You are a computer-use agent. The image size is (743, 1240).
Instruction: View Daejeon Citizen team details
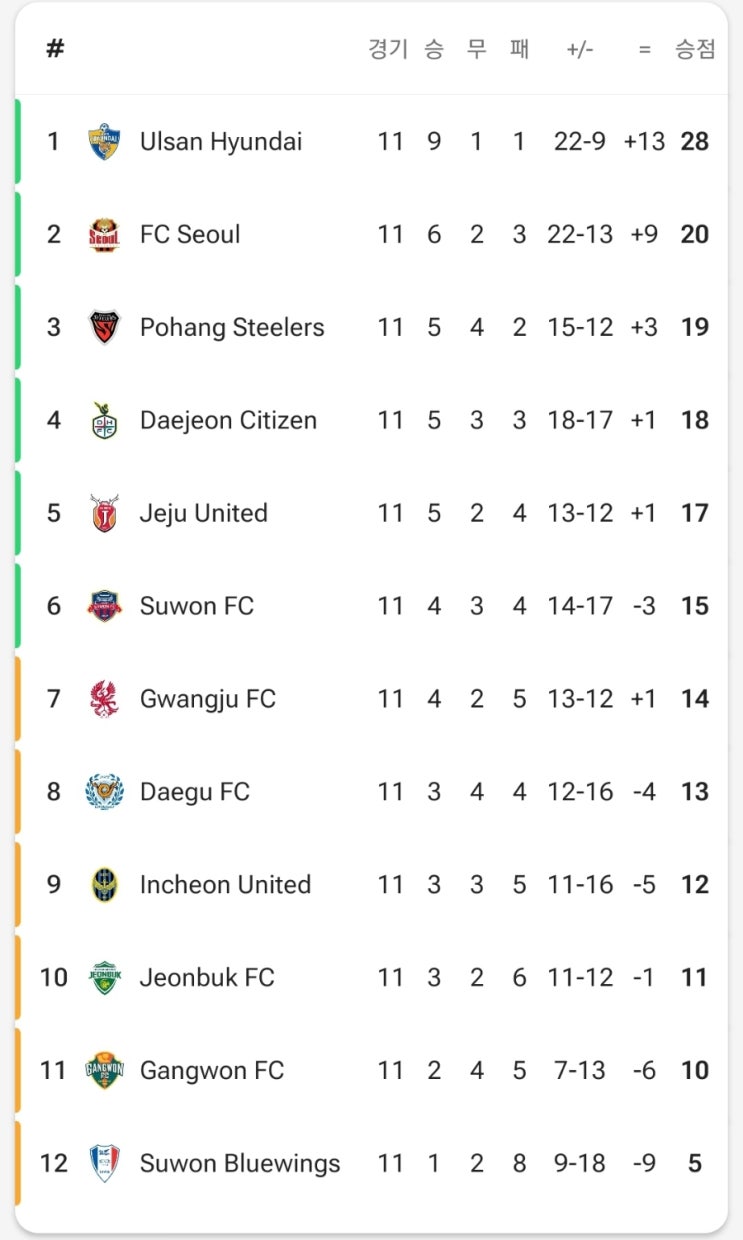point(371,420)
